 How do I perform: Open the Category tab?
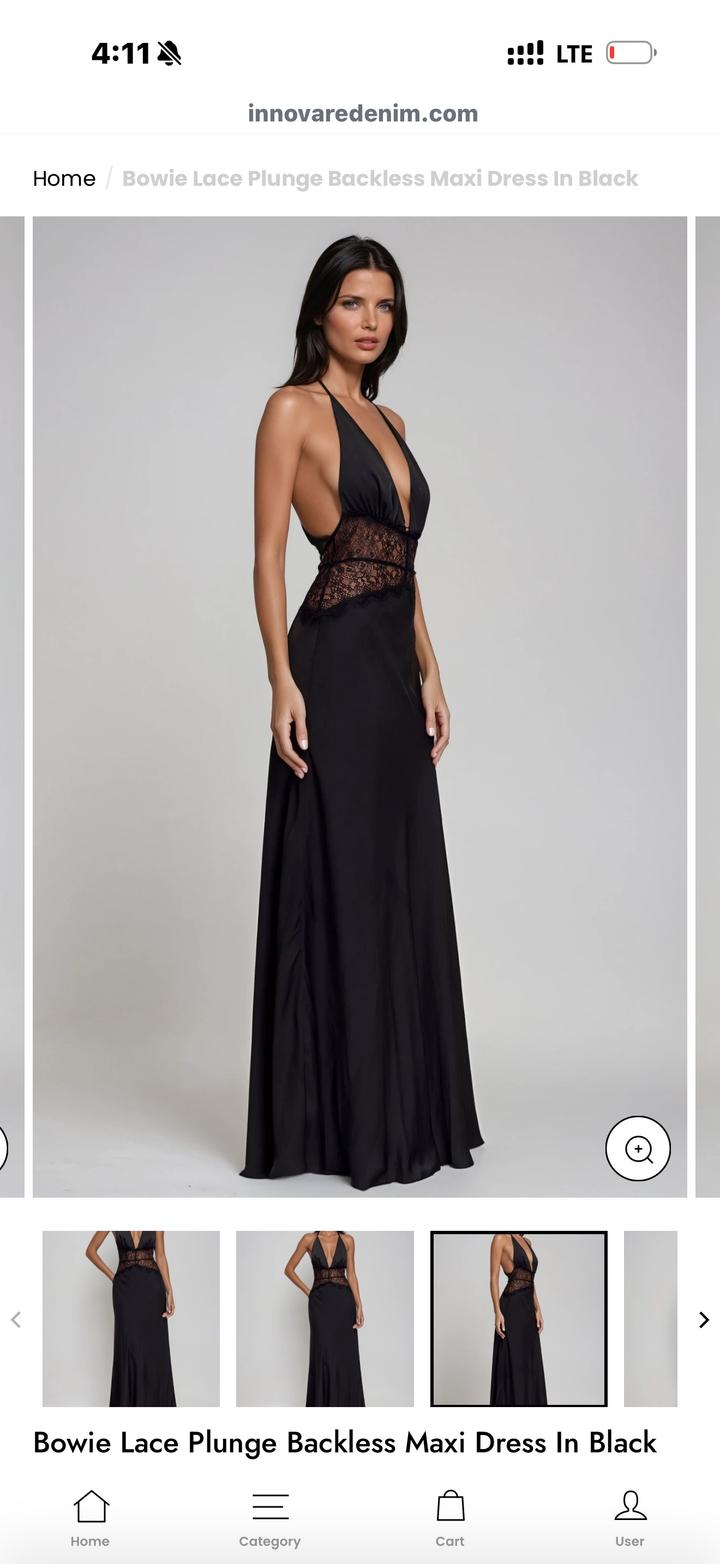pyautogui.click(x=270, y=1518)
